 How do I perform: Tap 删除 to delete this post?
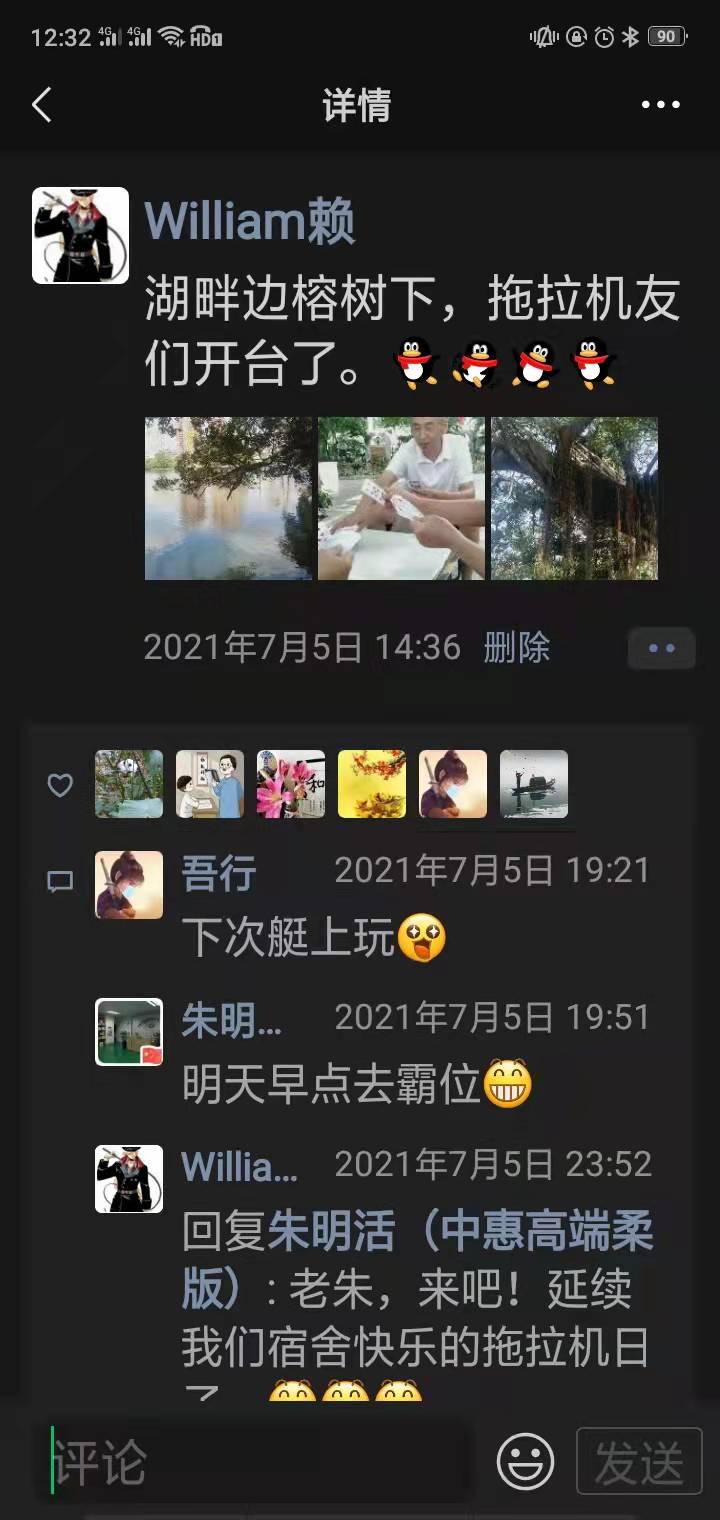pos(516,647)
